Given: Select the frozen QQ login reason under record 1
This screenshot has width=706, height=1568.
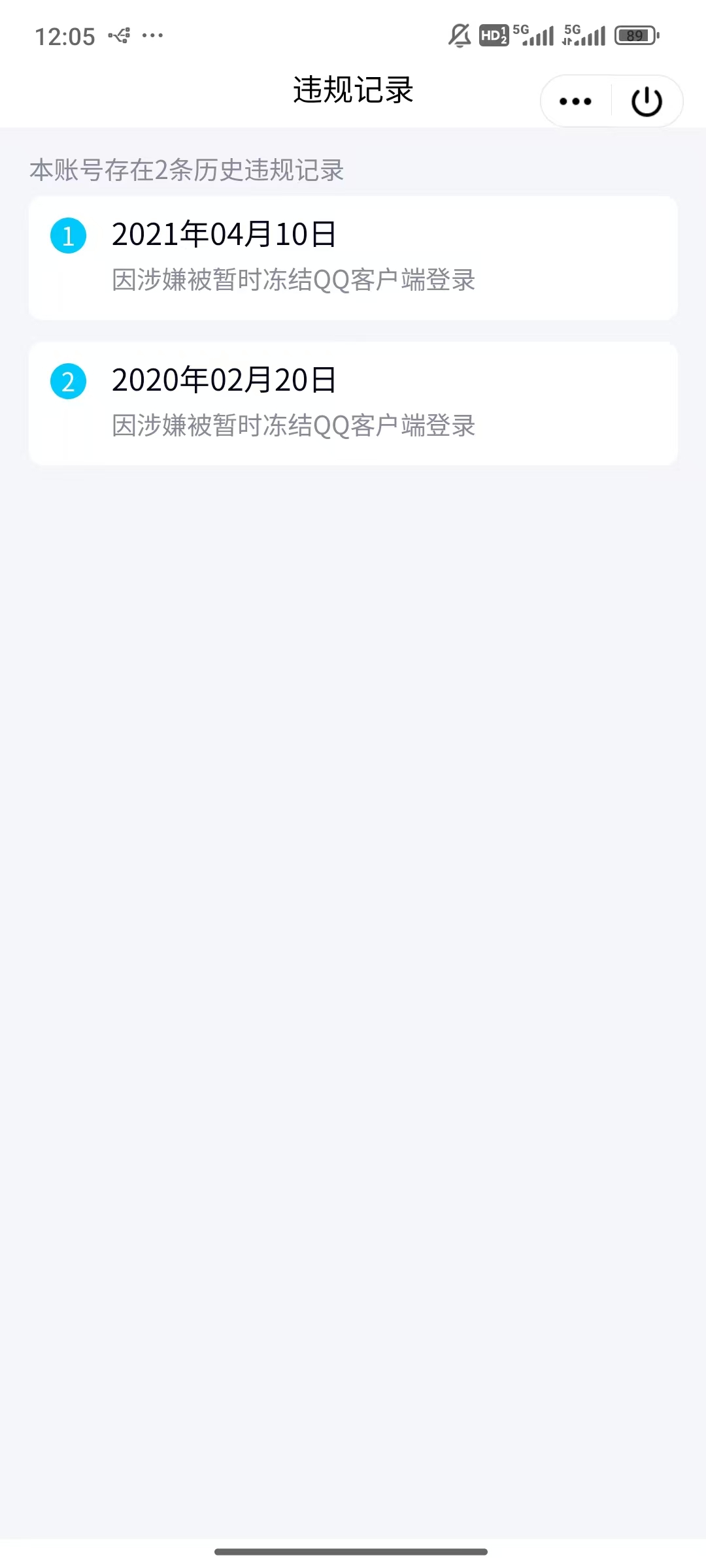Looking at the screenshot, I should click(294, 280).
